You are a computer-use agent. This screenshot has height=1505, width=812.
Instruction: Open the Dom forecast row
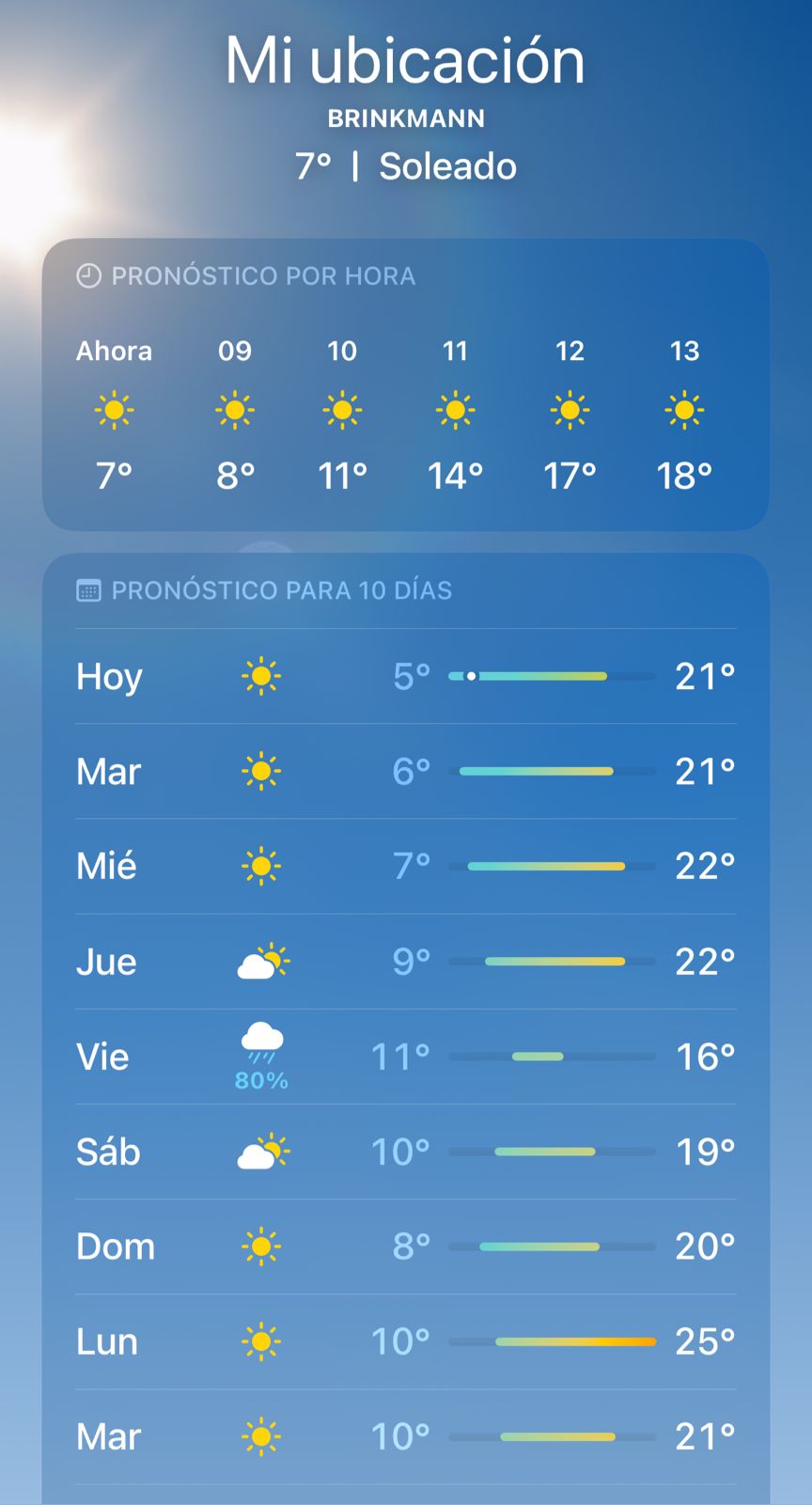[406, 1246]
